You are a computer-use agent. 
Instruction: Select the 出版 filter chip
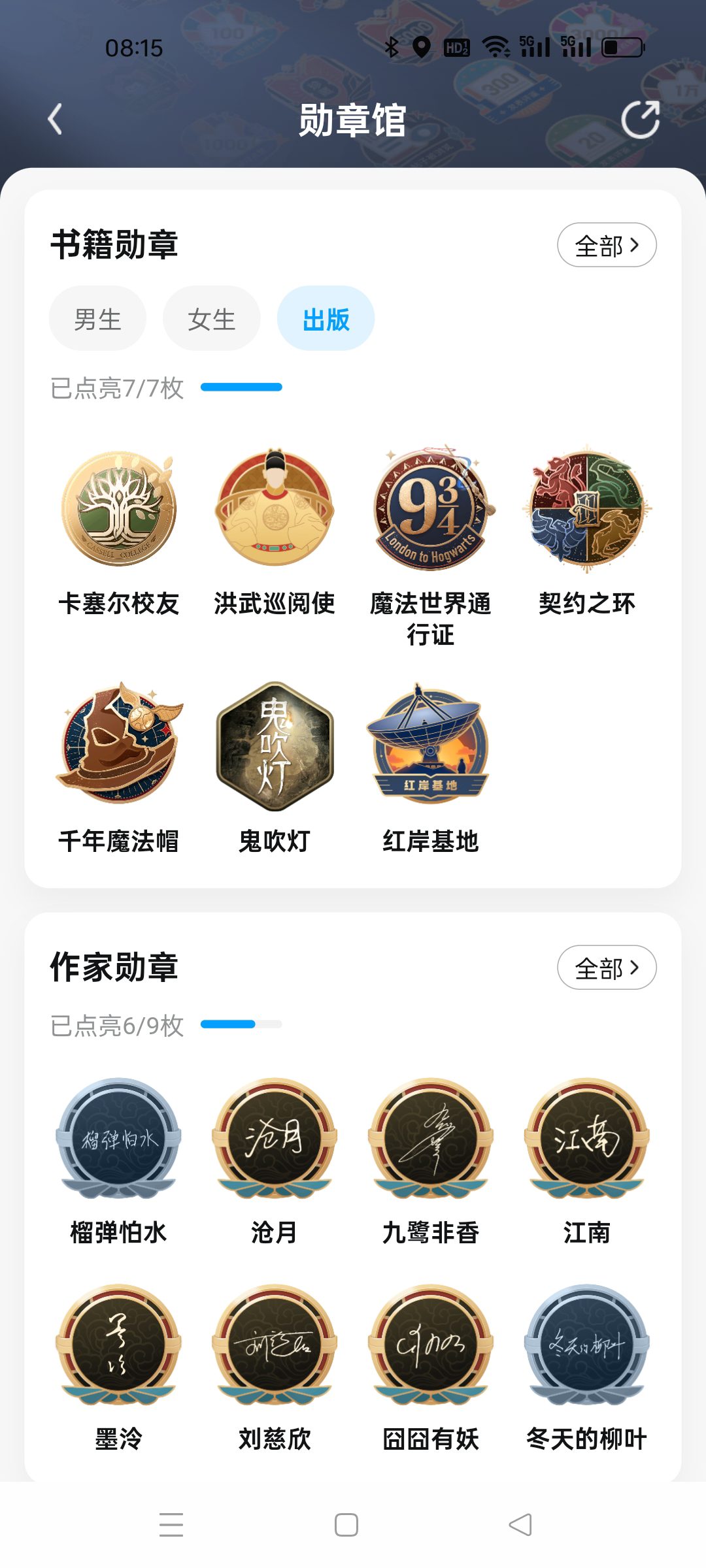click(x=326, y=319)
